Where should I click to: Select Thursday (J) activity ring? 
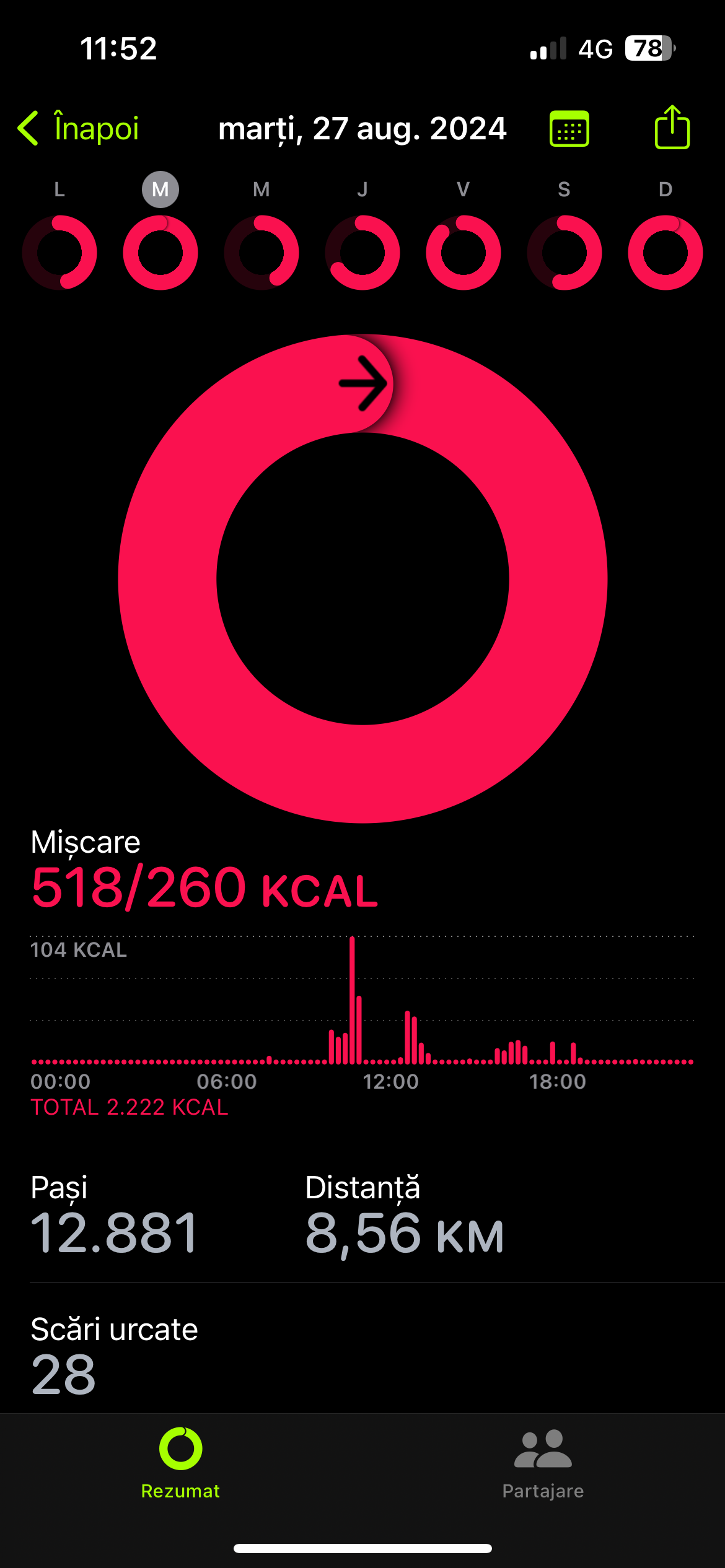pyautogui.click(x=362, y=252)
